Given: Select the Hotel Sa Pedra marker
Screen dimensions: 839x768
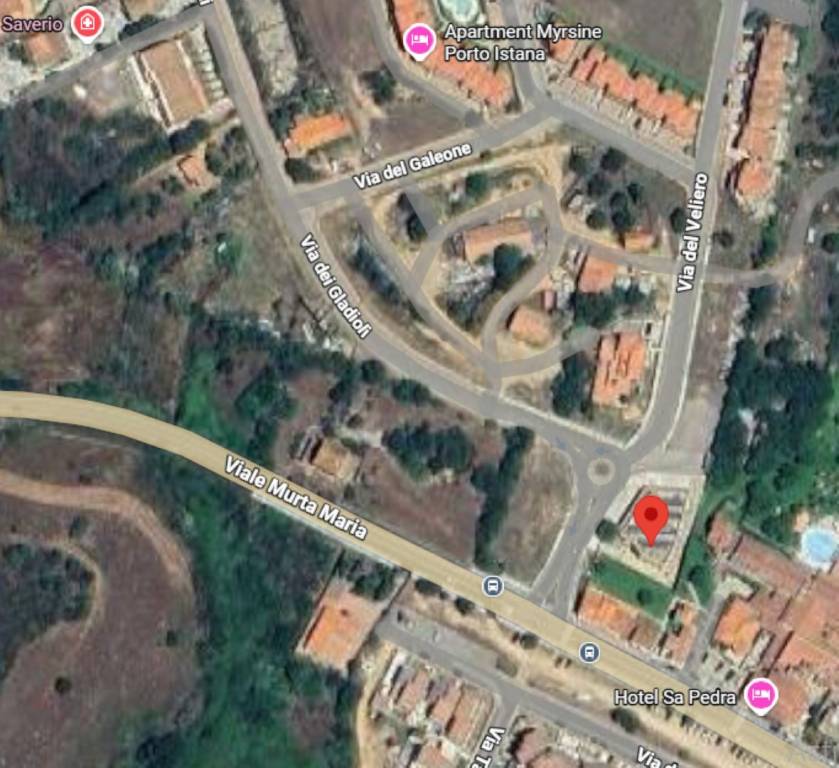Looking at the screenshot, I should coord(760,695).
